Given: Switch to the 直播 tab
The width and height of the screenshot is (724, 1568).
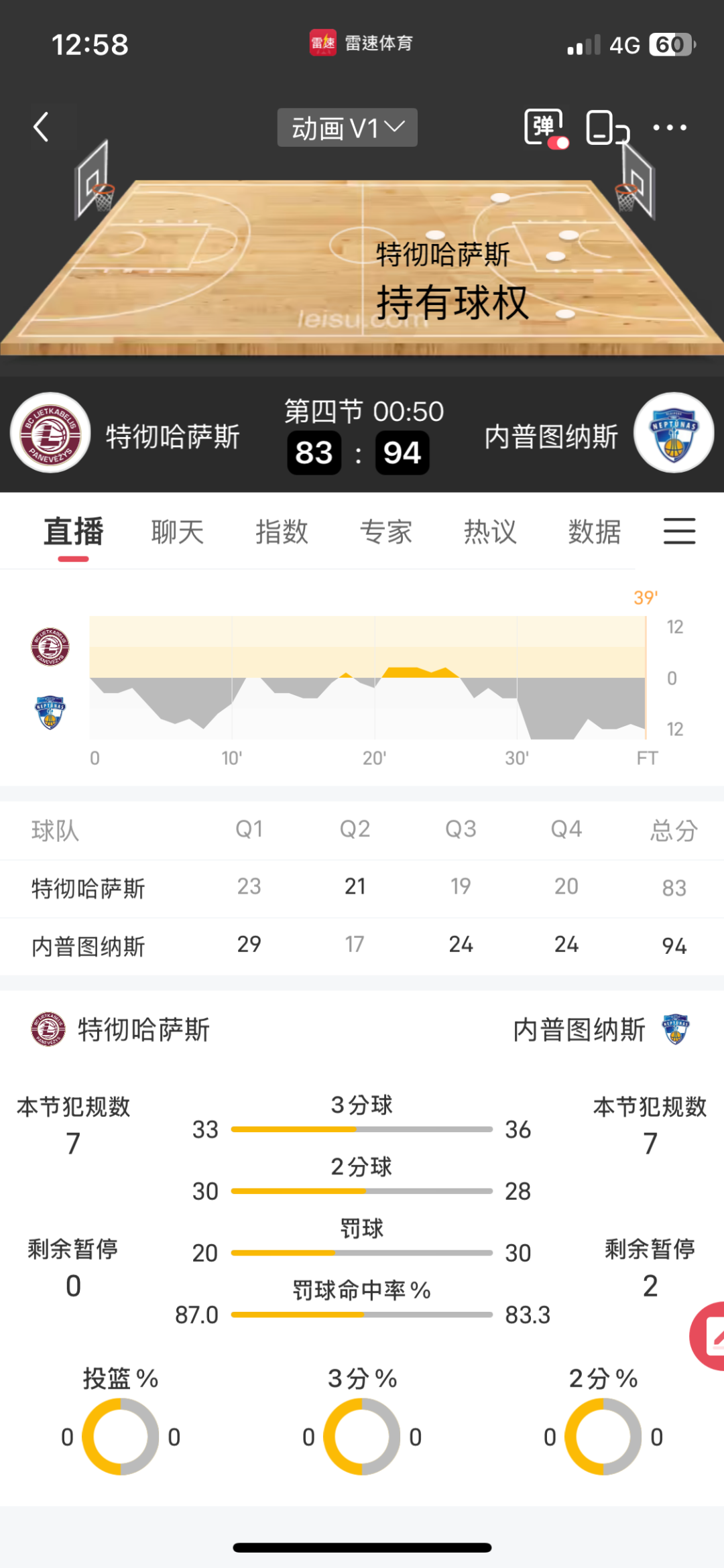Looking at the screenshot, I should [x=73, y=532].
